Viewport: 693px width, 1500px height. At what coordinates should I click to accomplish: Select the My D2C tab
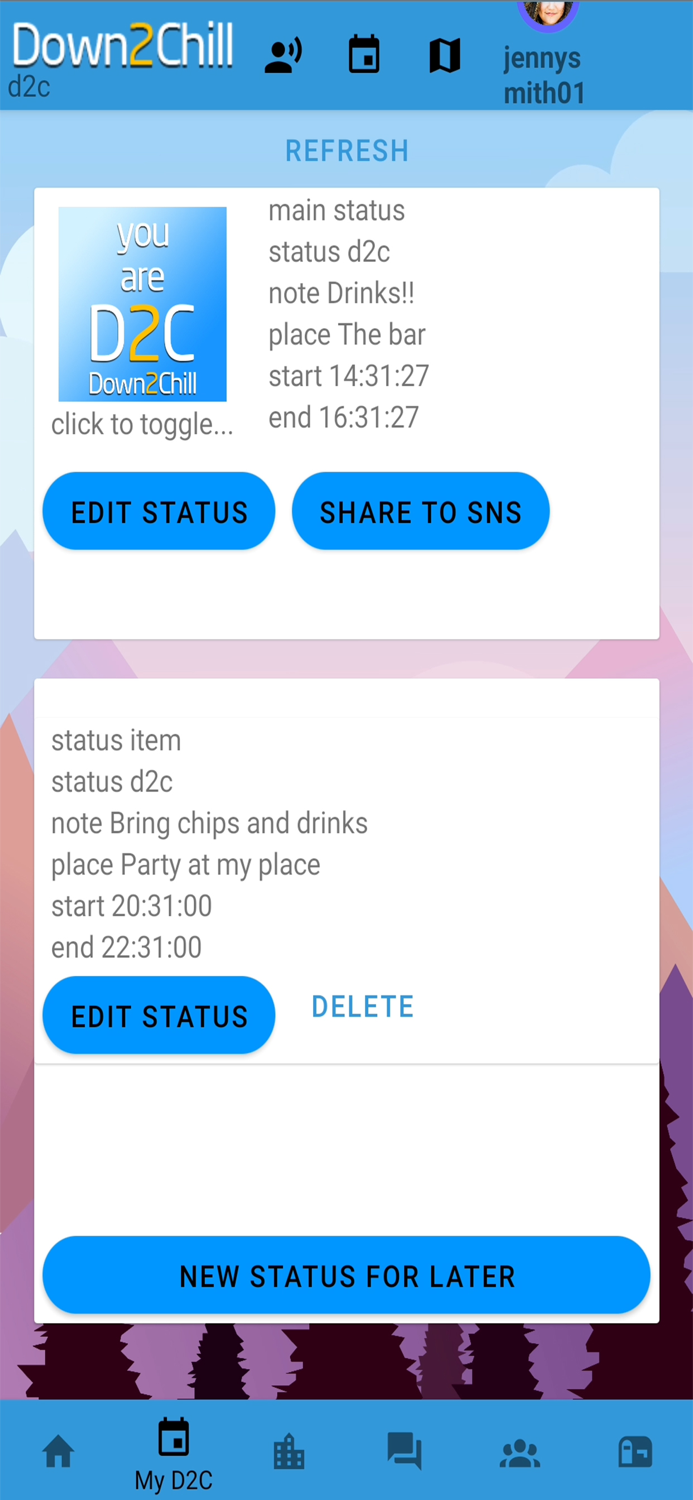[174, 1455]
